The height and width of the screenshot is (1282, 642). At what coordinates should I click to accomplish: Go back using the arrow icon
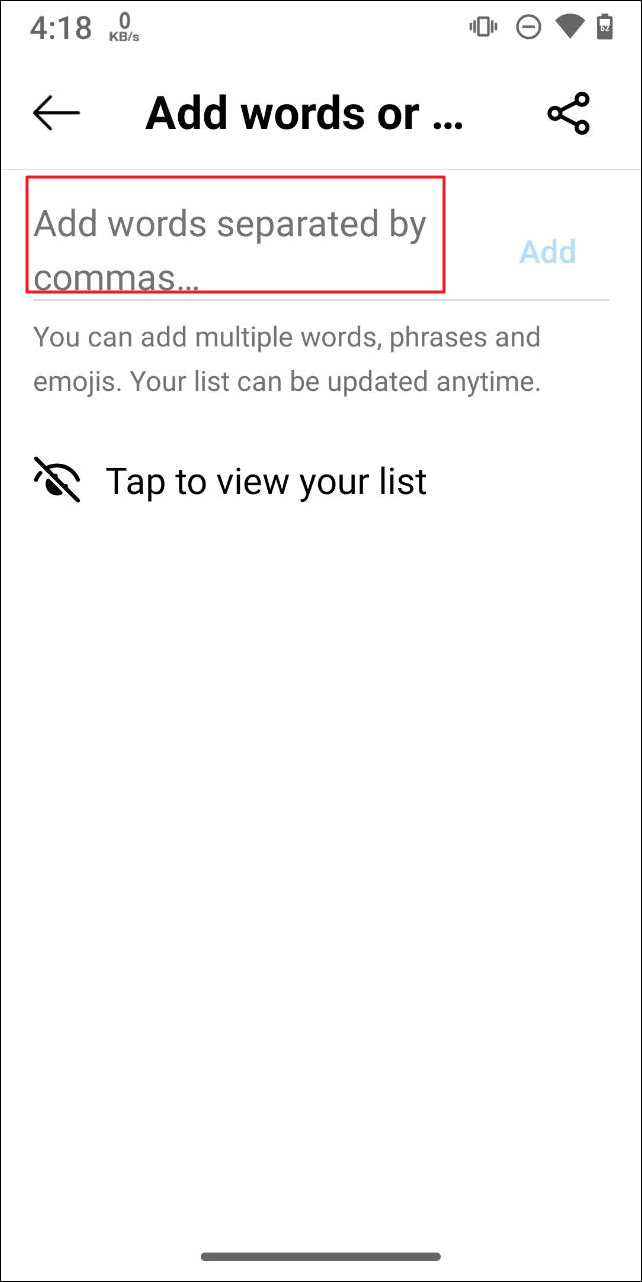[x=56, y=114]
